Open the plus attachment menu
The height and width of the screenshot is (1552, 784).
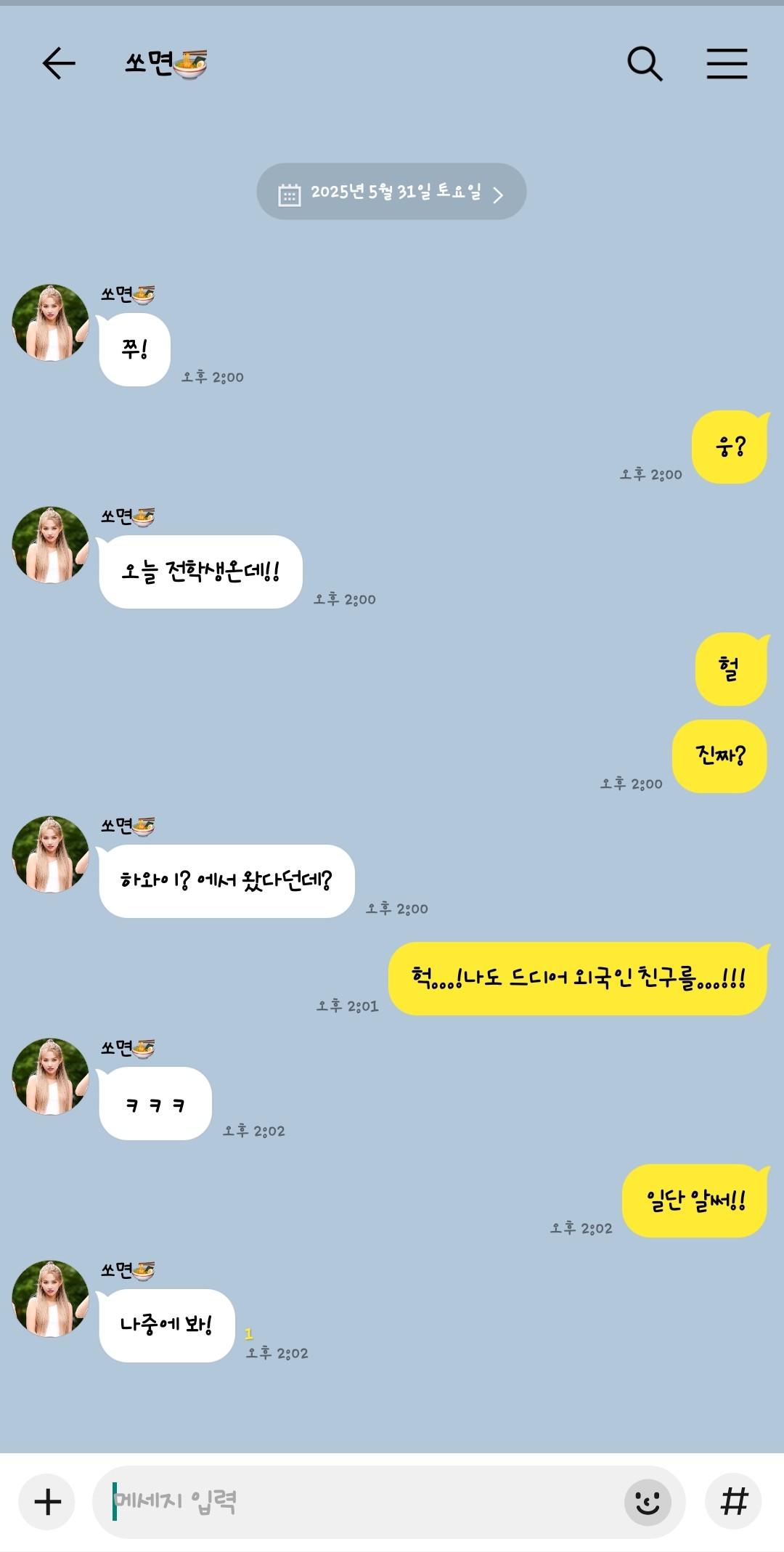pyautogui.click(x=47, y=1501)
